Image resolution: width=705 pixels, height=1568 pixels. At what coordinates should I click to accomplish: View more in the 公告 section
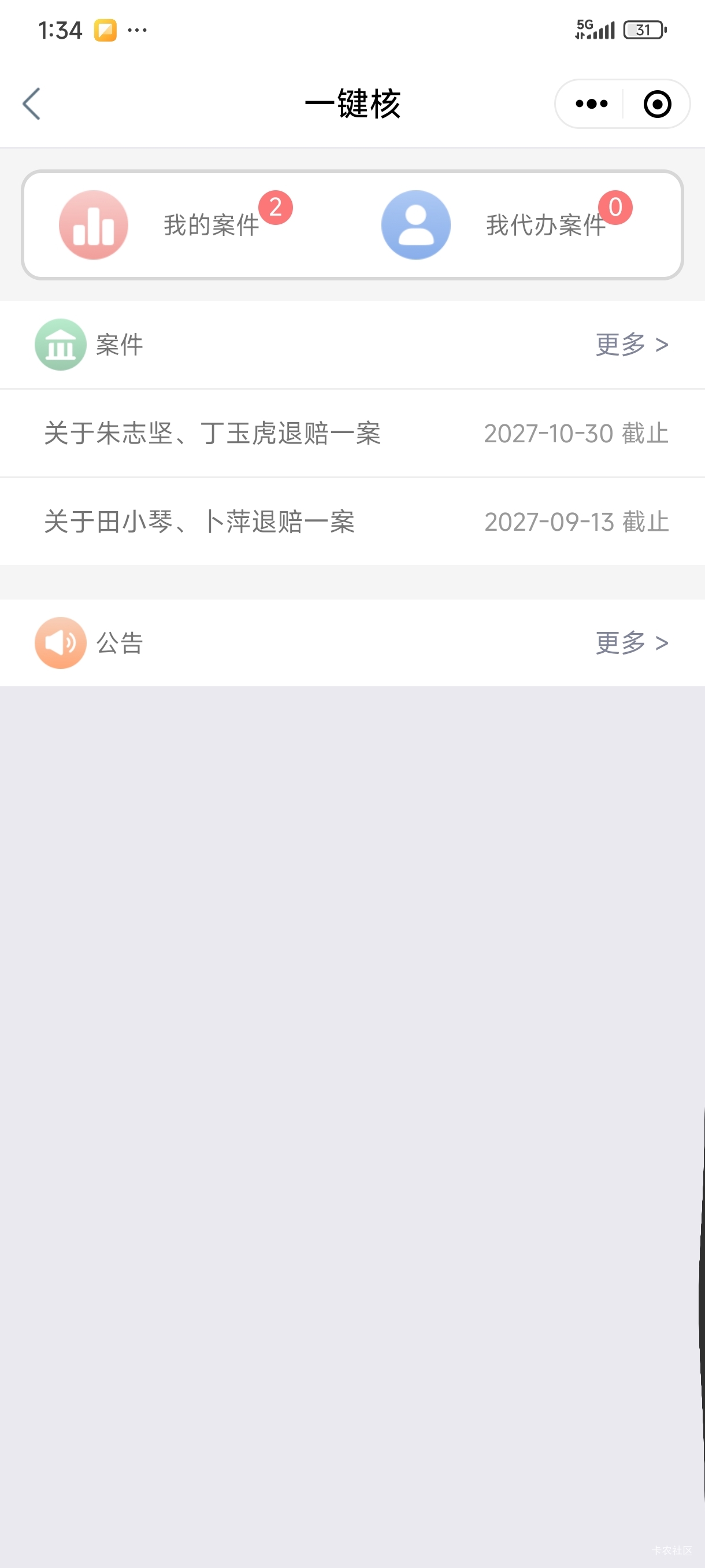632,643
